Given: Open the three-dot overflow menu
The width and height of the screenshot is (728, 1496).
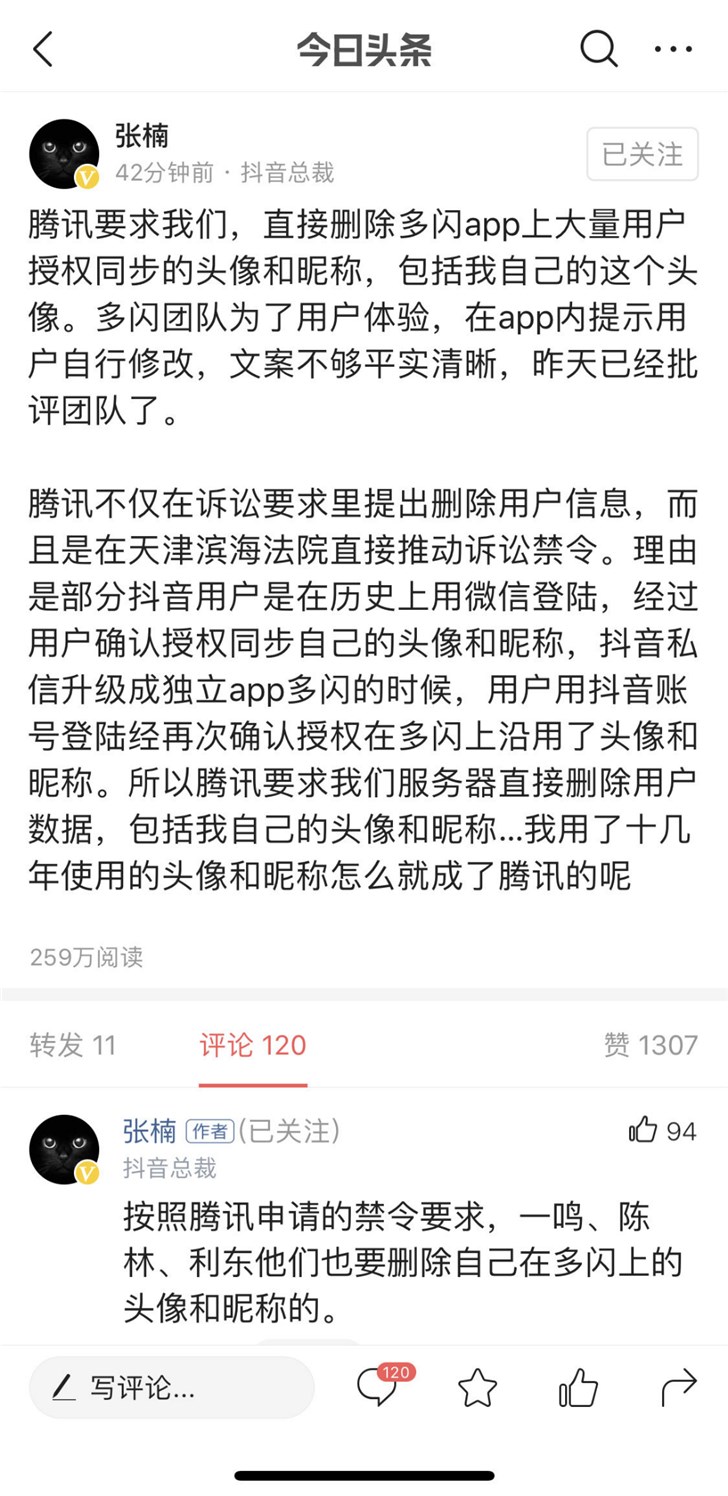Looking at the screenshot, I should (673, 48).
